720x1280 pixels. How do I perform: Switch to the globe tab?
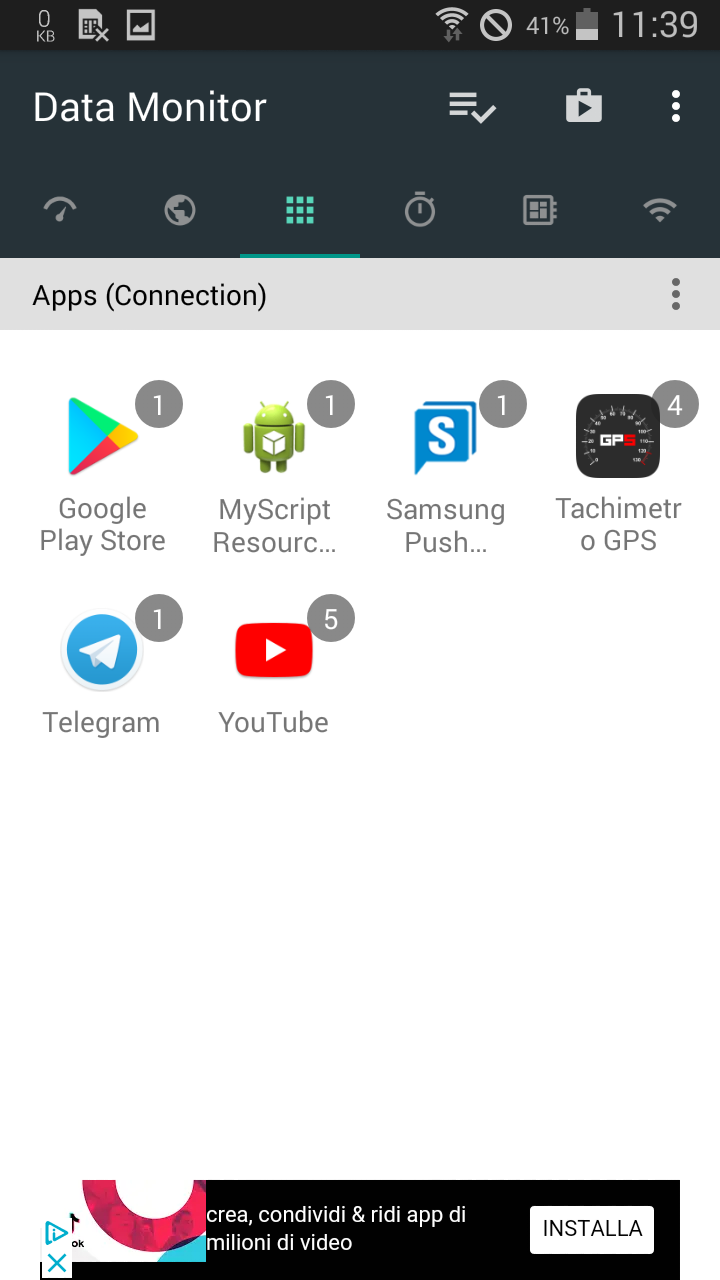[x=180, y=210]
